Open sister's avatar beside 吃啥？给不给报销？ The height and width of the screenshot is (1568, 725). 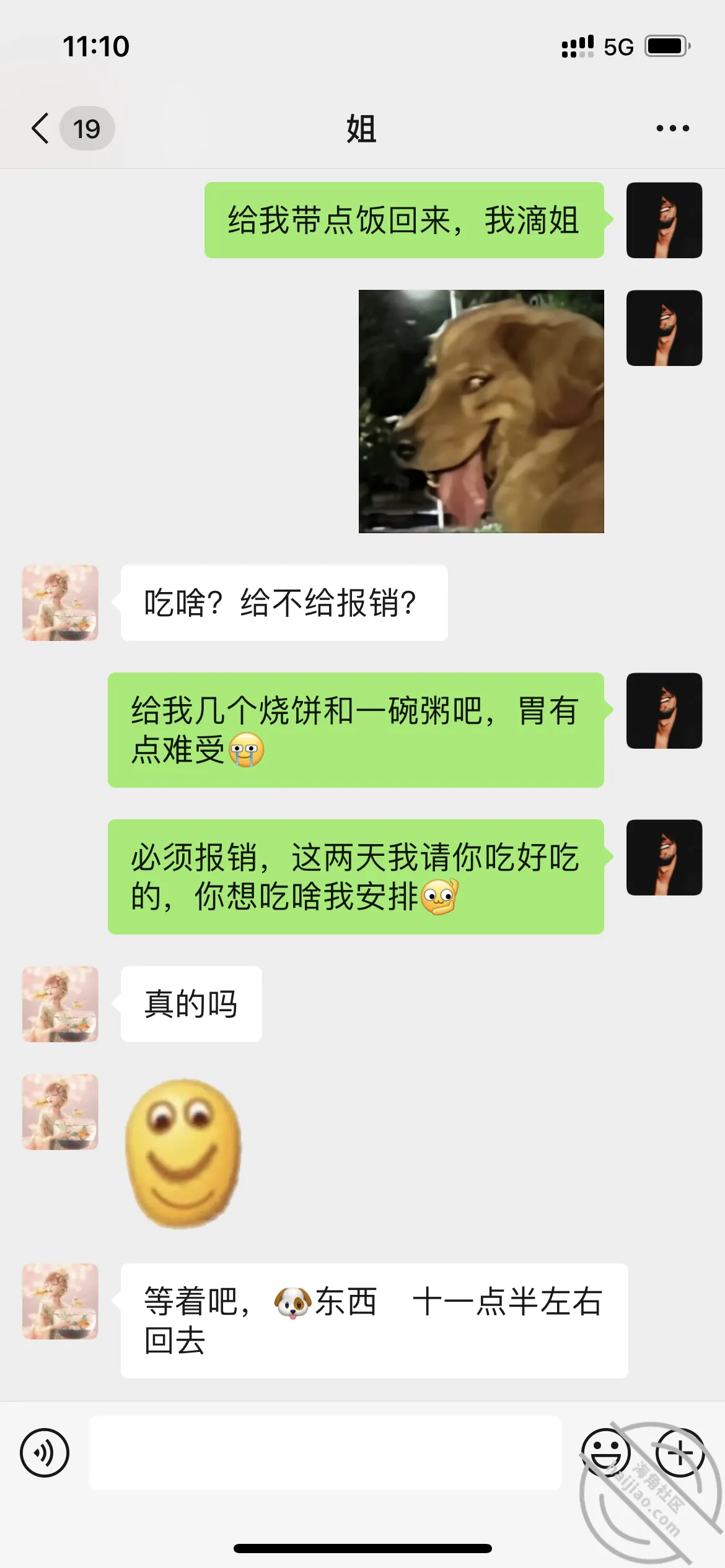tap(60, 603)
